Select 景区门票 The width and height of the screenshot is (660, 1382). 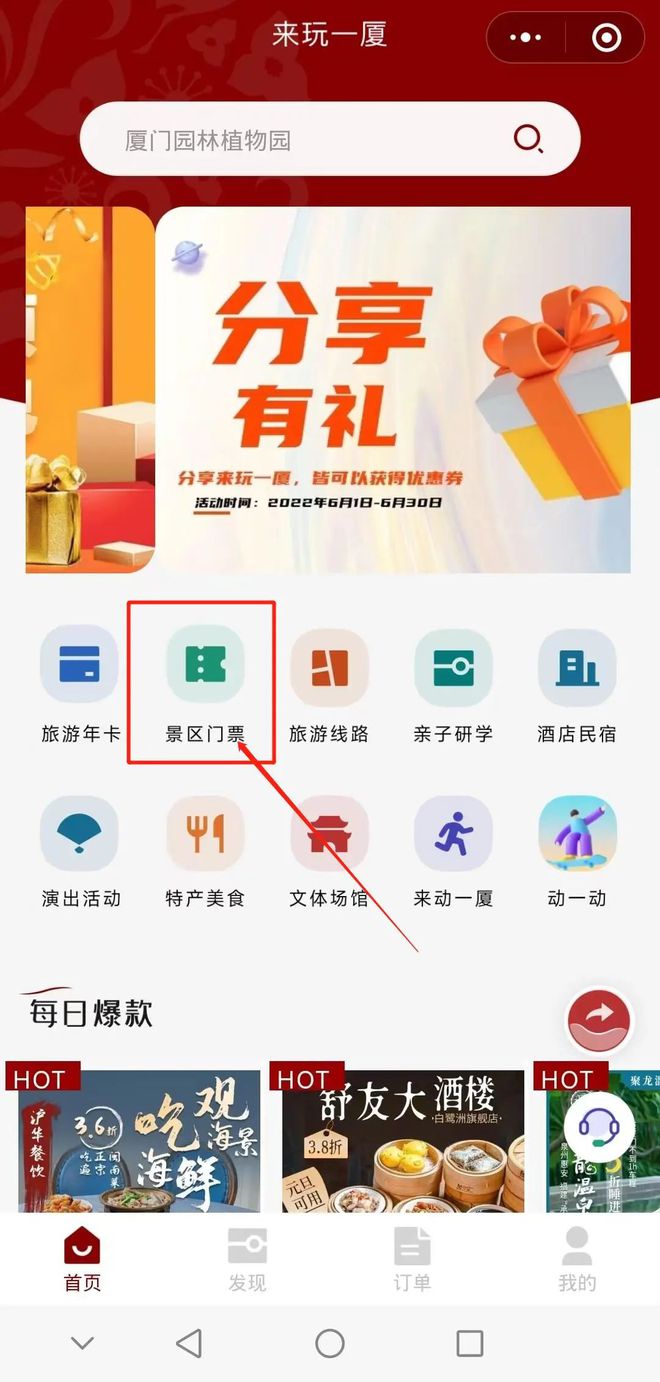204,686
